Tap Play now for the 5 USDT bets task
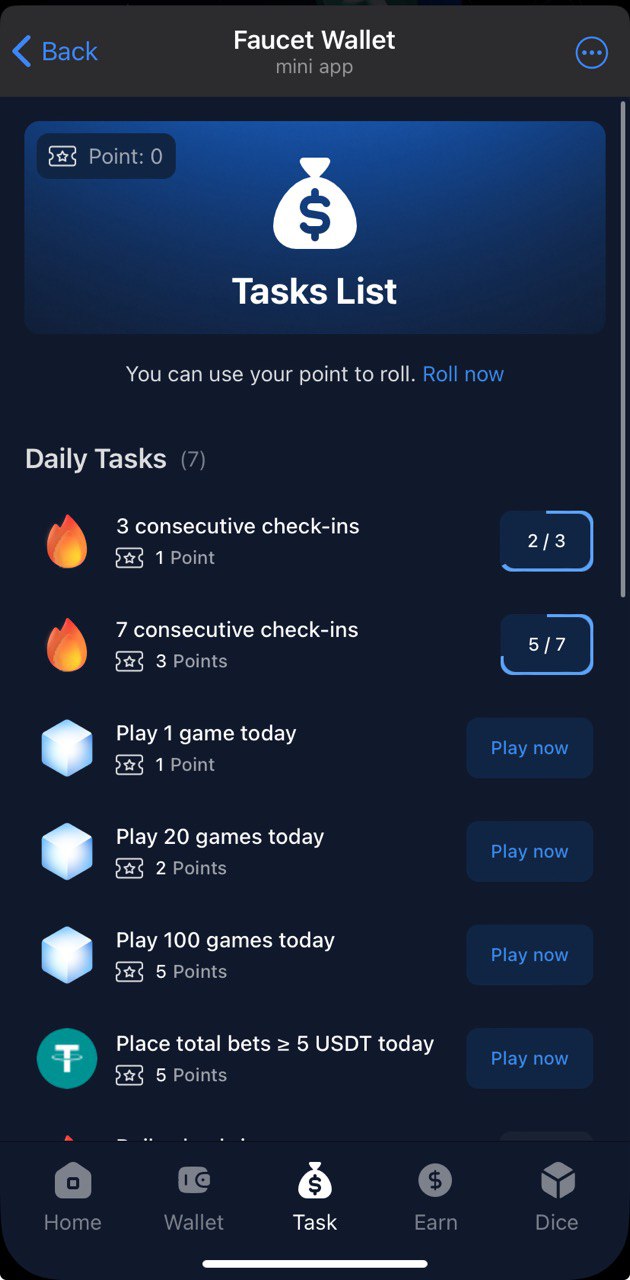 point(529,1058)
